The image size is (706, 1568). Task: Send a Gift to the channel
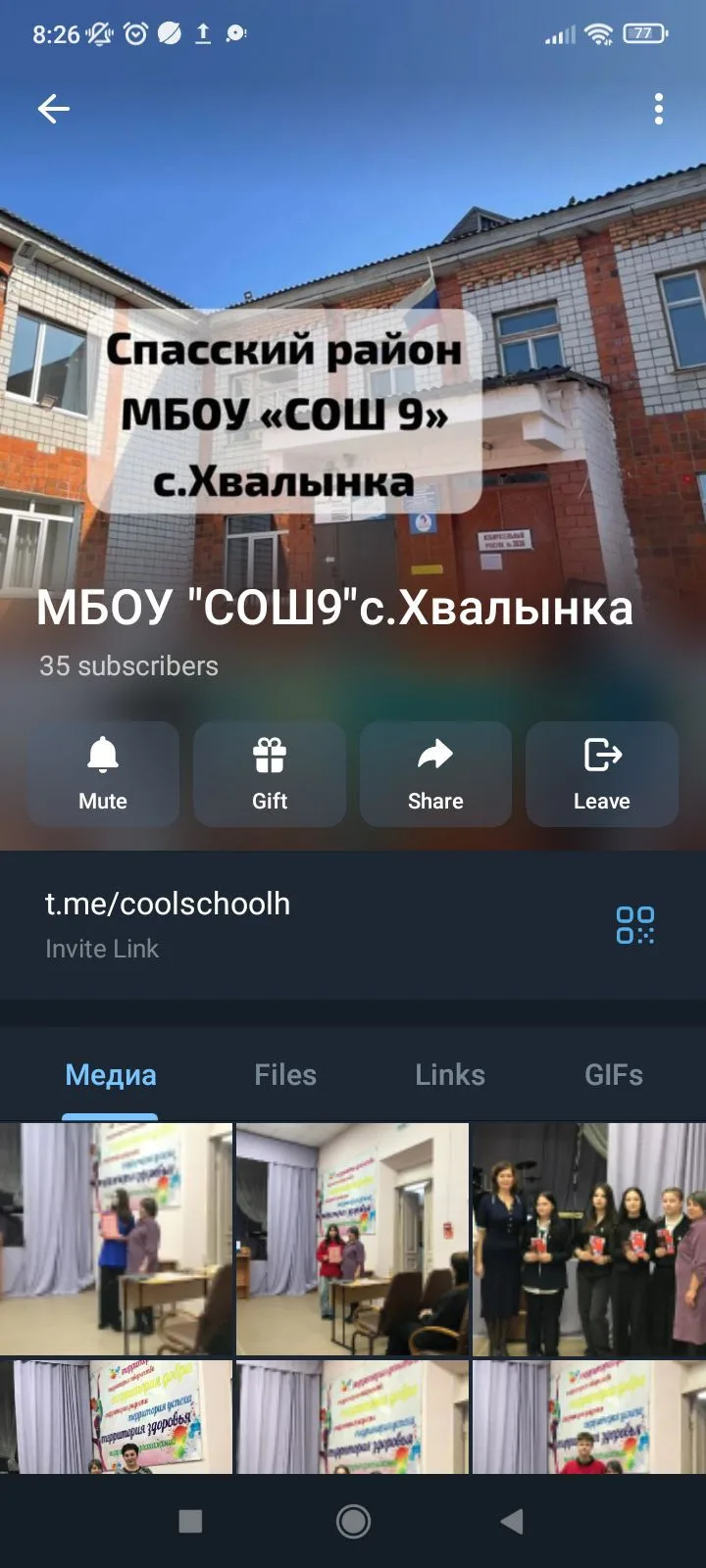click(270, 774)
